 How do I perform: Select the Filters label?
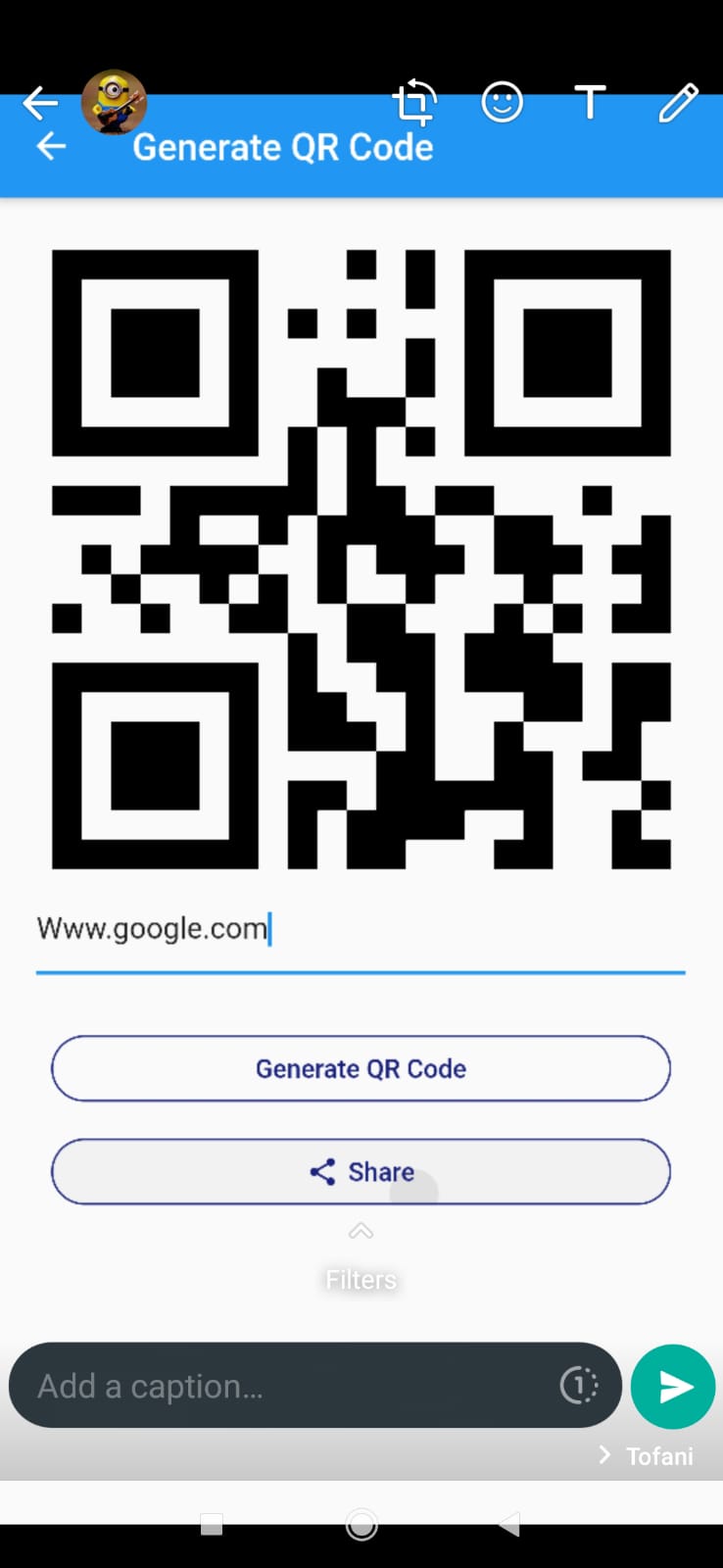point(361,1279)
